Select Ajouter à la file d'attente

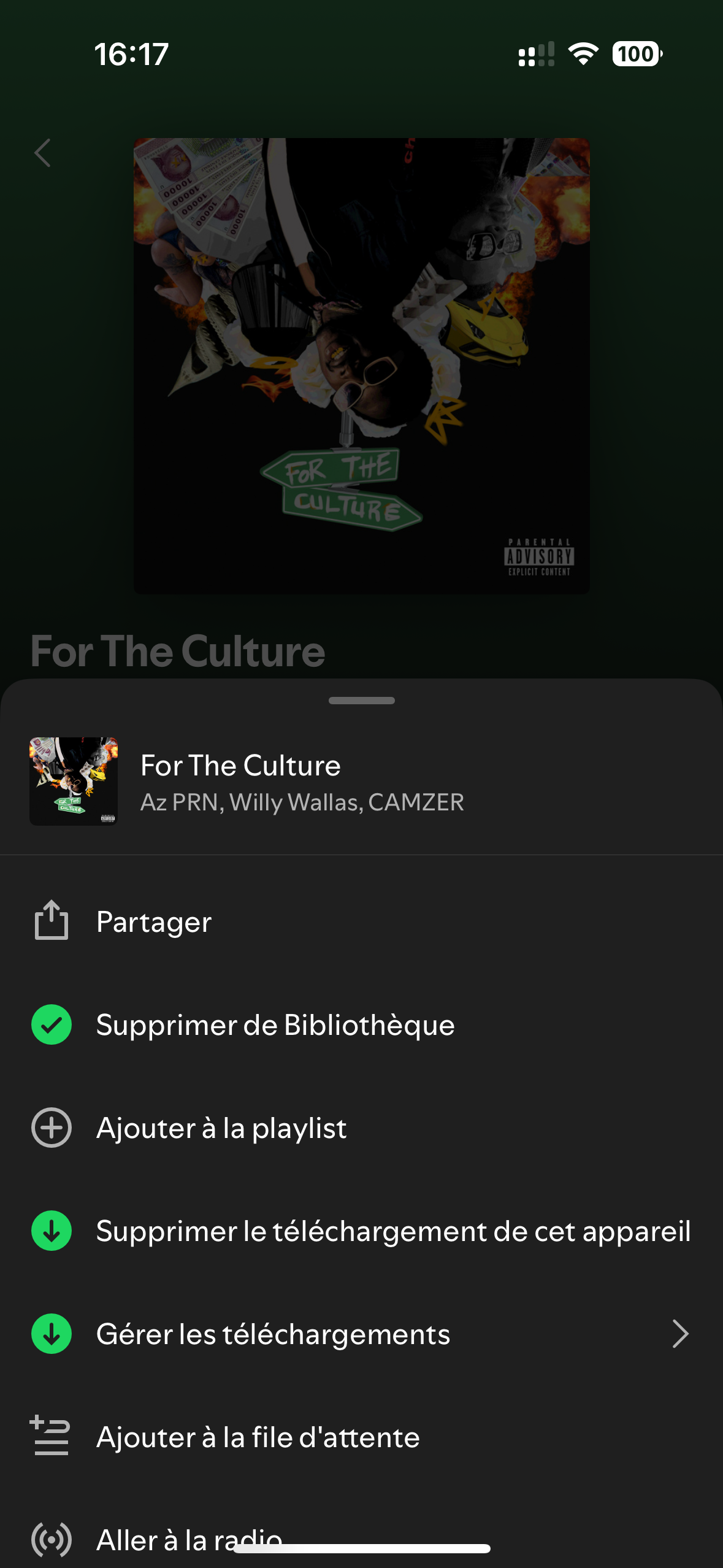258,1437
